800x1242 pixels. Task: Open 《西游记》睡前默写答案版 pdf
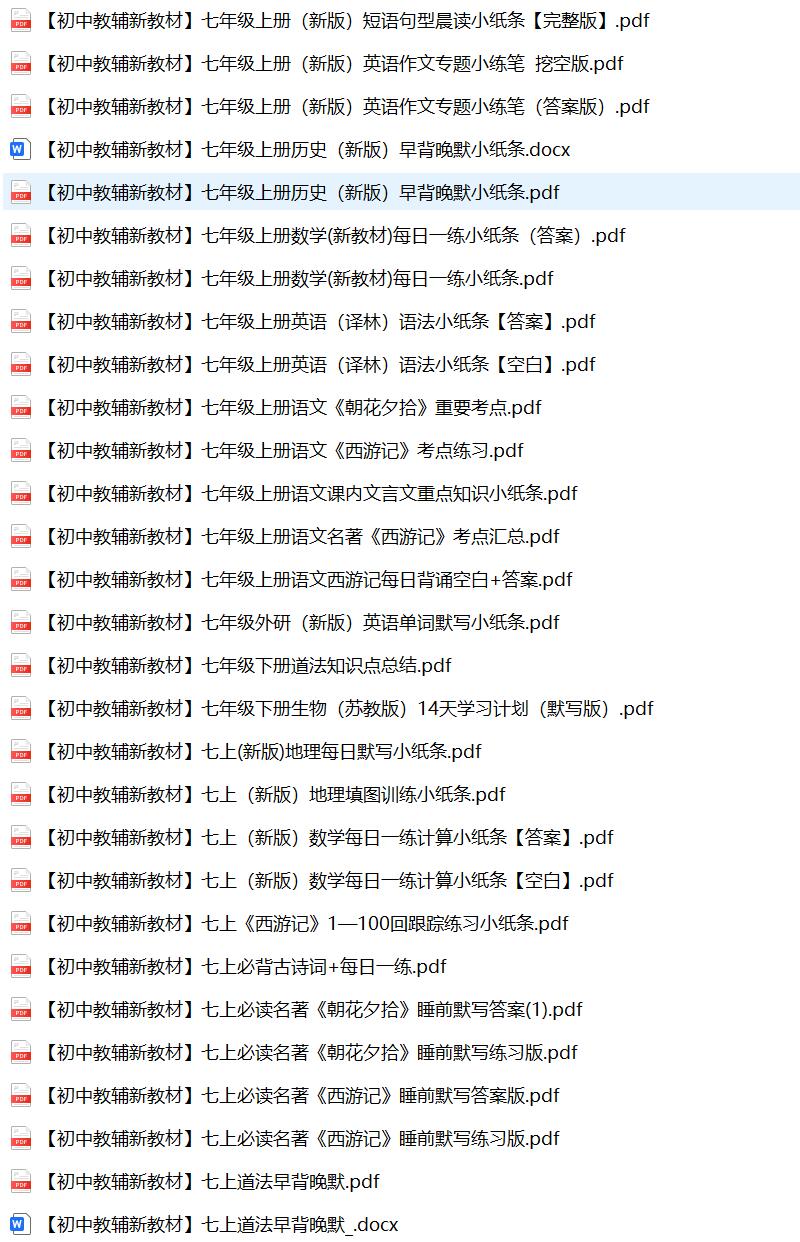tap(300, 1096)
